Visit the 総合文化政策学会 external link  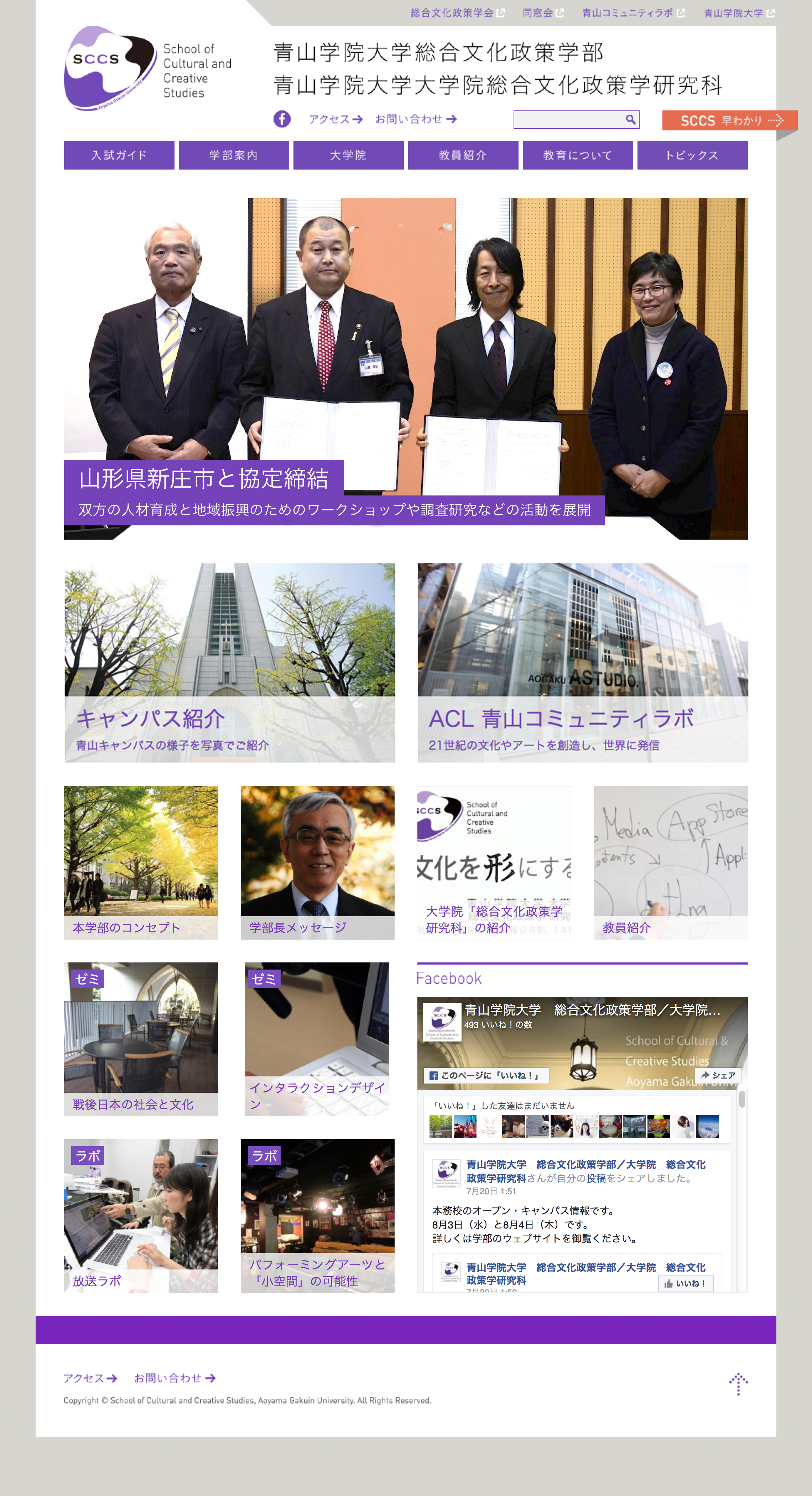tap(457, 13)
